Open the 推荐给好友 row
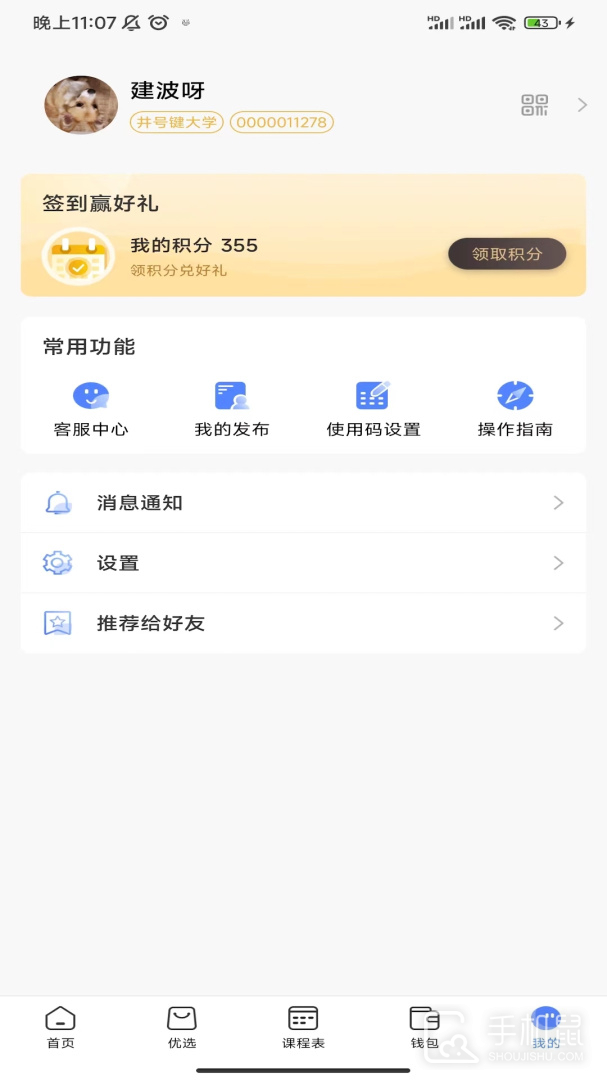This screenshot has height=1080, width=607. click(303, 623)
